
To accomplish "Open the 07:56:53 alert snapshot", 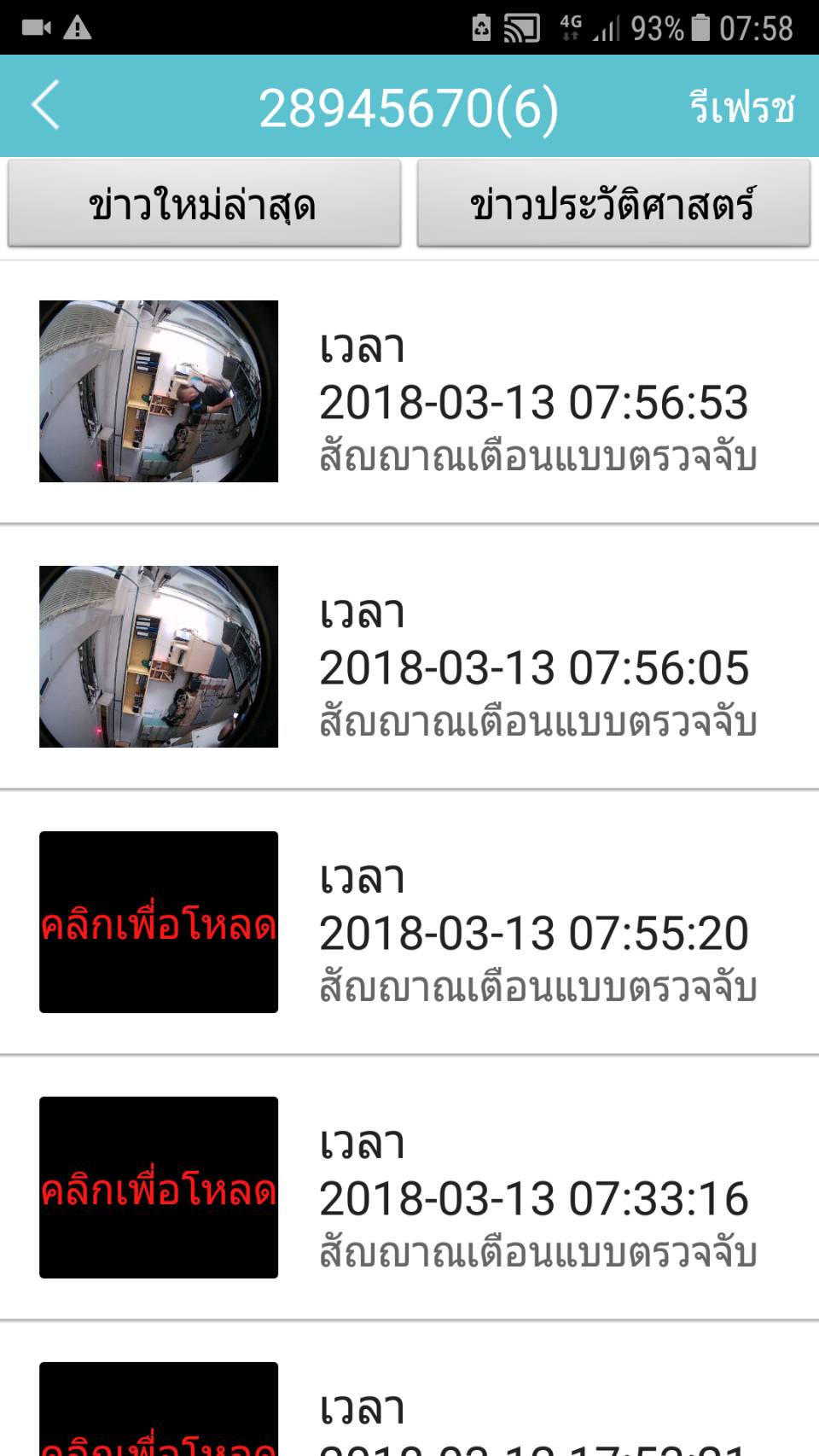I will [x=159, y=391].
